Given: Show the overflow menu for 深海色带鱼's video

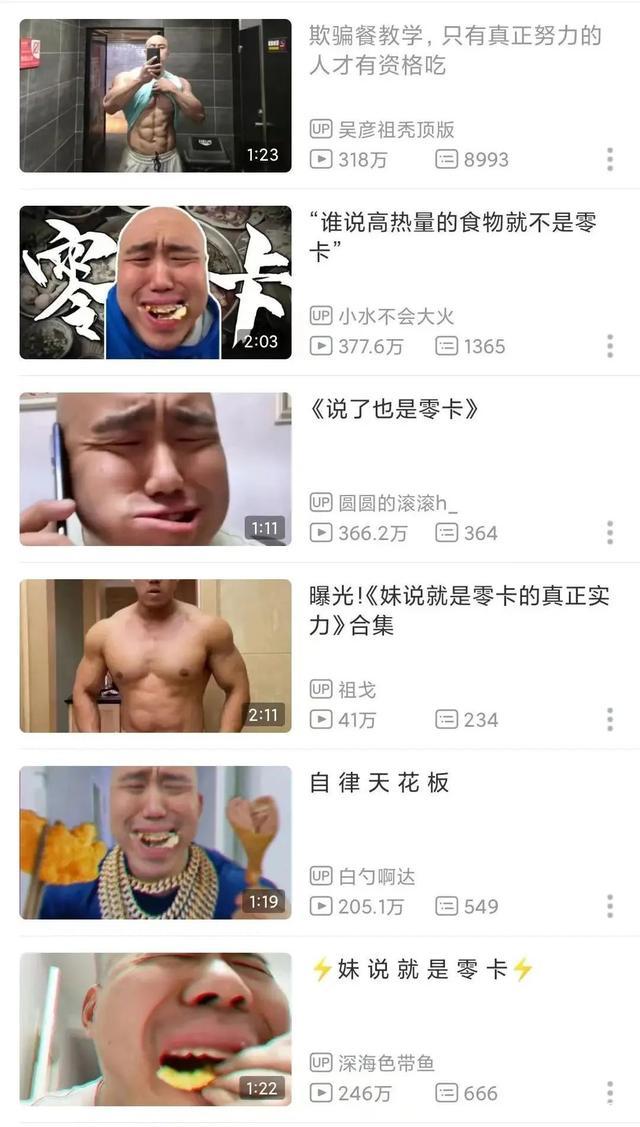Looking at the screenshot, I should point(610,1093).
